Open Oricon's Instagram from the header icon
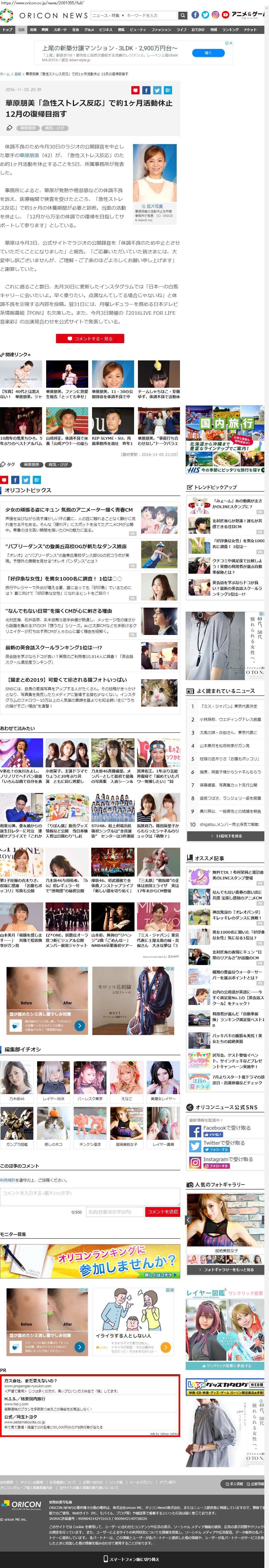The image size is (269, 1568). coord(215,15)
